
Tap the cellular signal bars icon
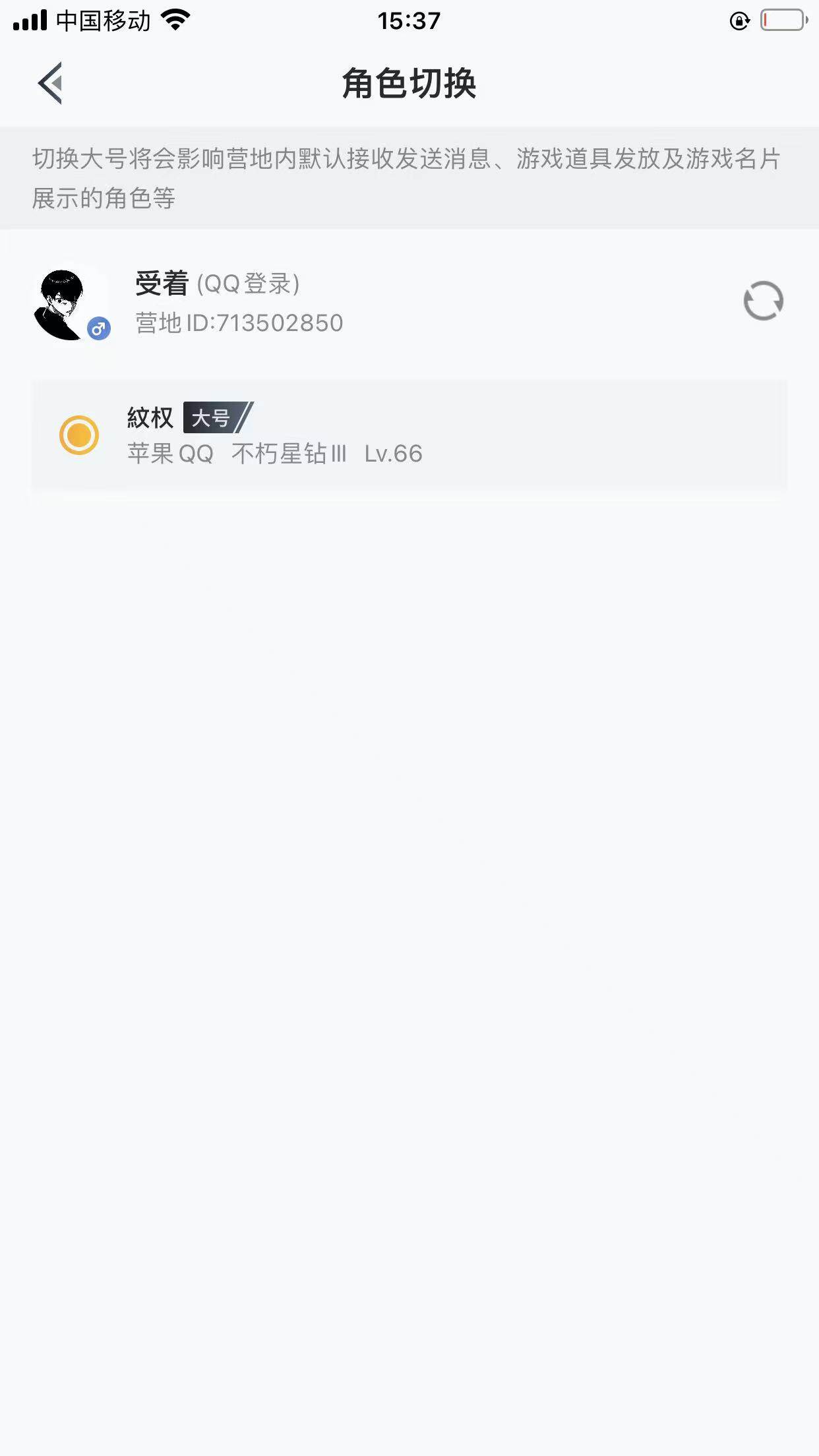click(x=29, y=20)
